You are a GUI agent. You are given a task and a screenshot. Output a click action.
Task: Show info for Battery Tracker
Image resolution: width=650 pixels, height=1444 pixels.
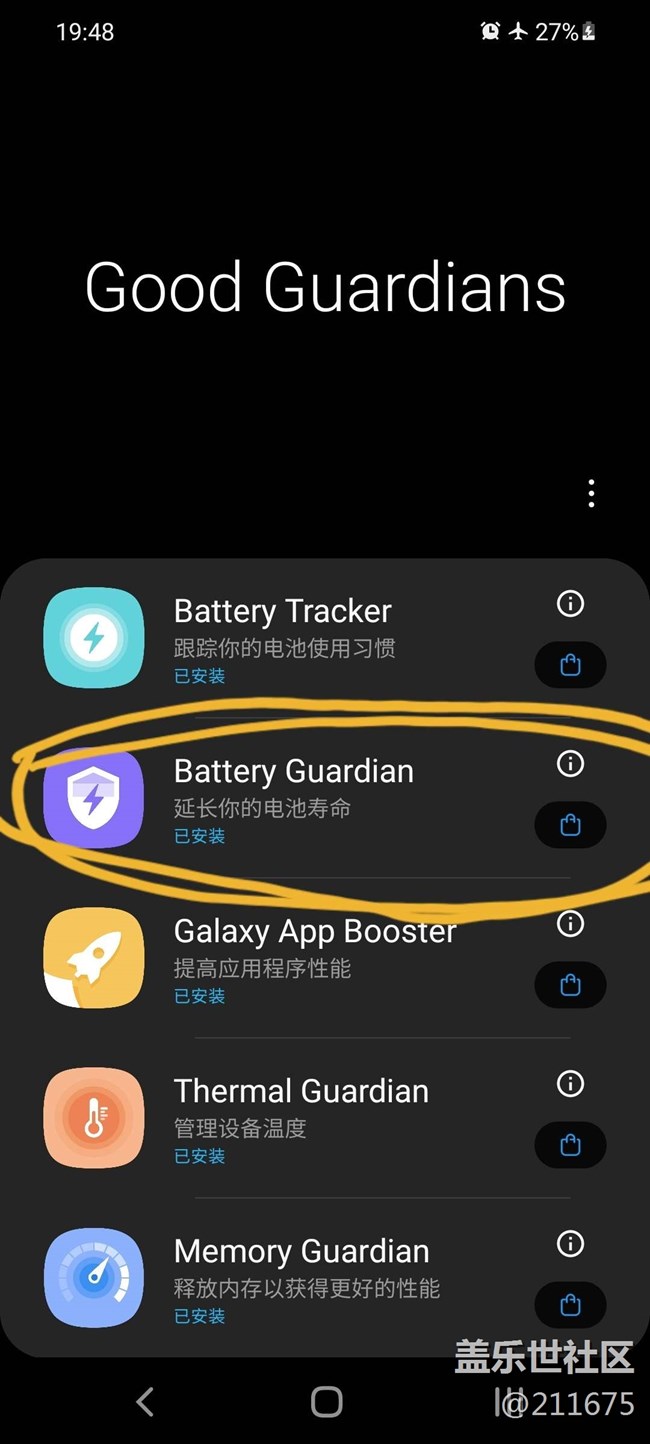coord(570,603)
